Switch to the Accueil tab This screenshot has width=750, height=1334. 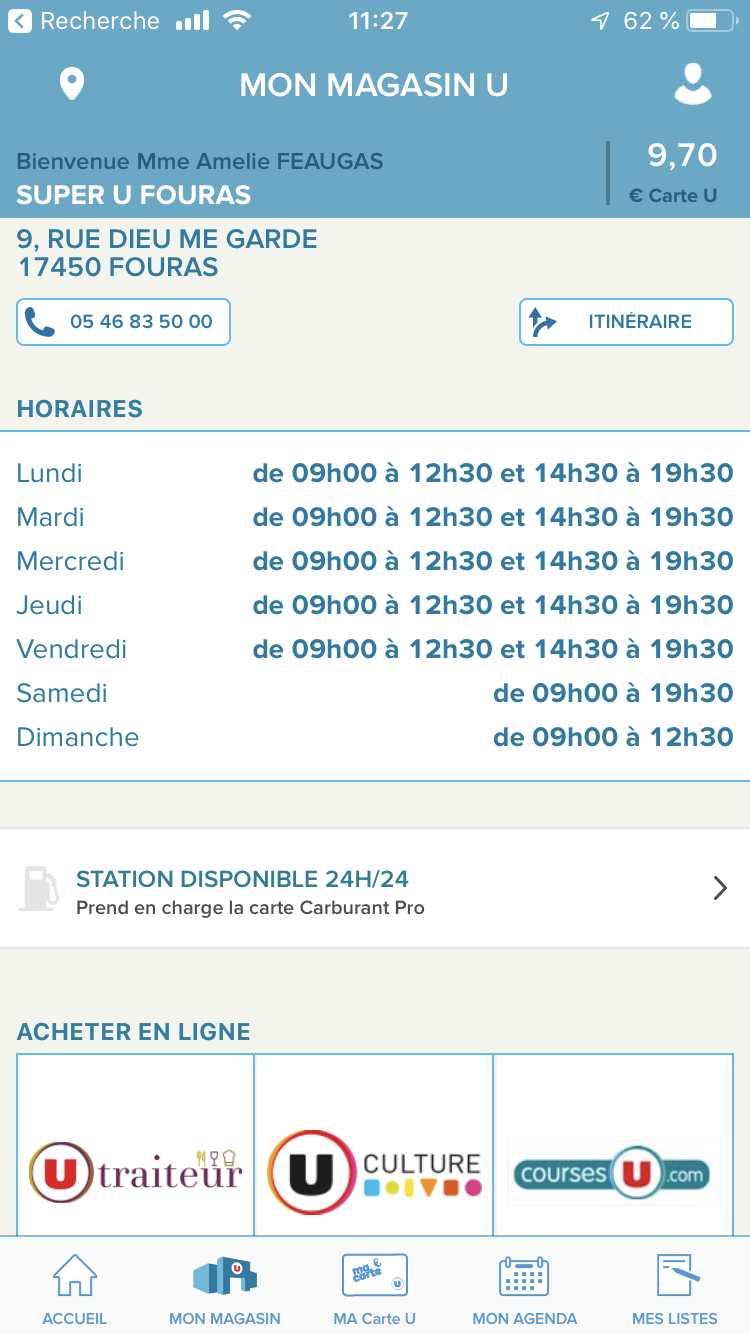pos(75,1289)
